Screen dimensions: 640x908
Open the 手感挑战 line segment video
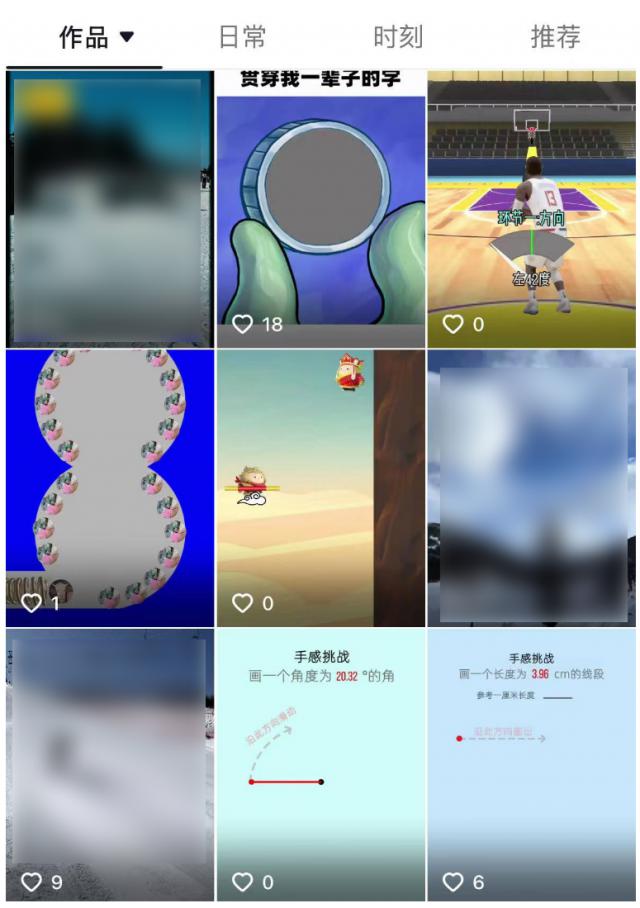[531, 765]
